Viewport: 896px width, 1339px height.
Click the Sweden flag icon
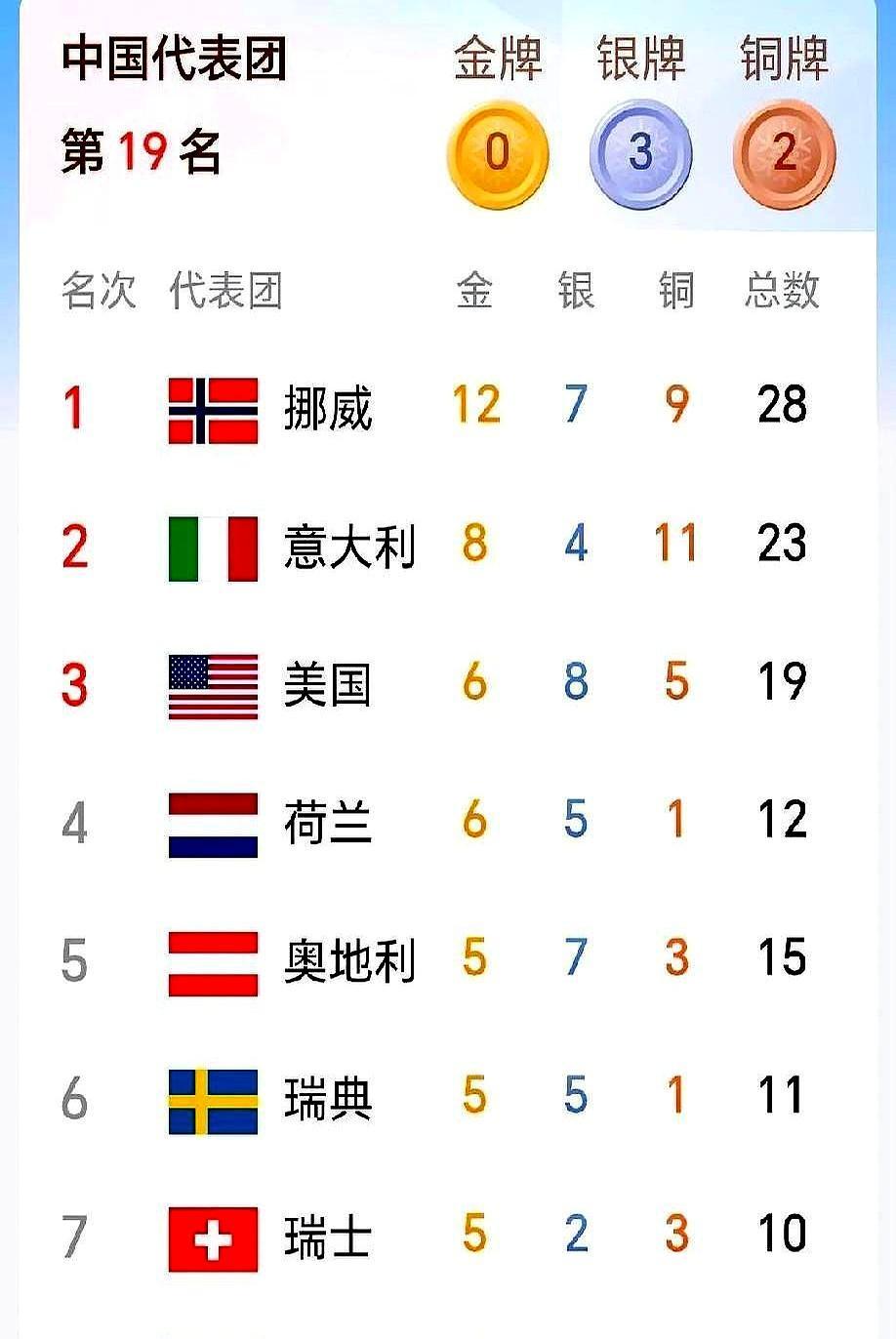213,1096
